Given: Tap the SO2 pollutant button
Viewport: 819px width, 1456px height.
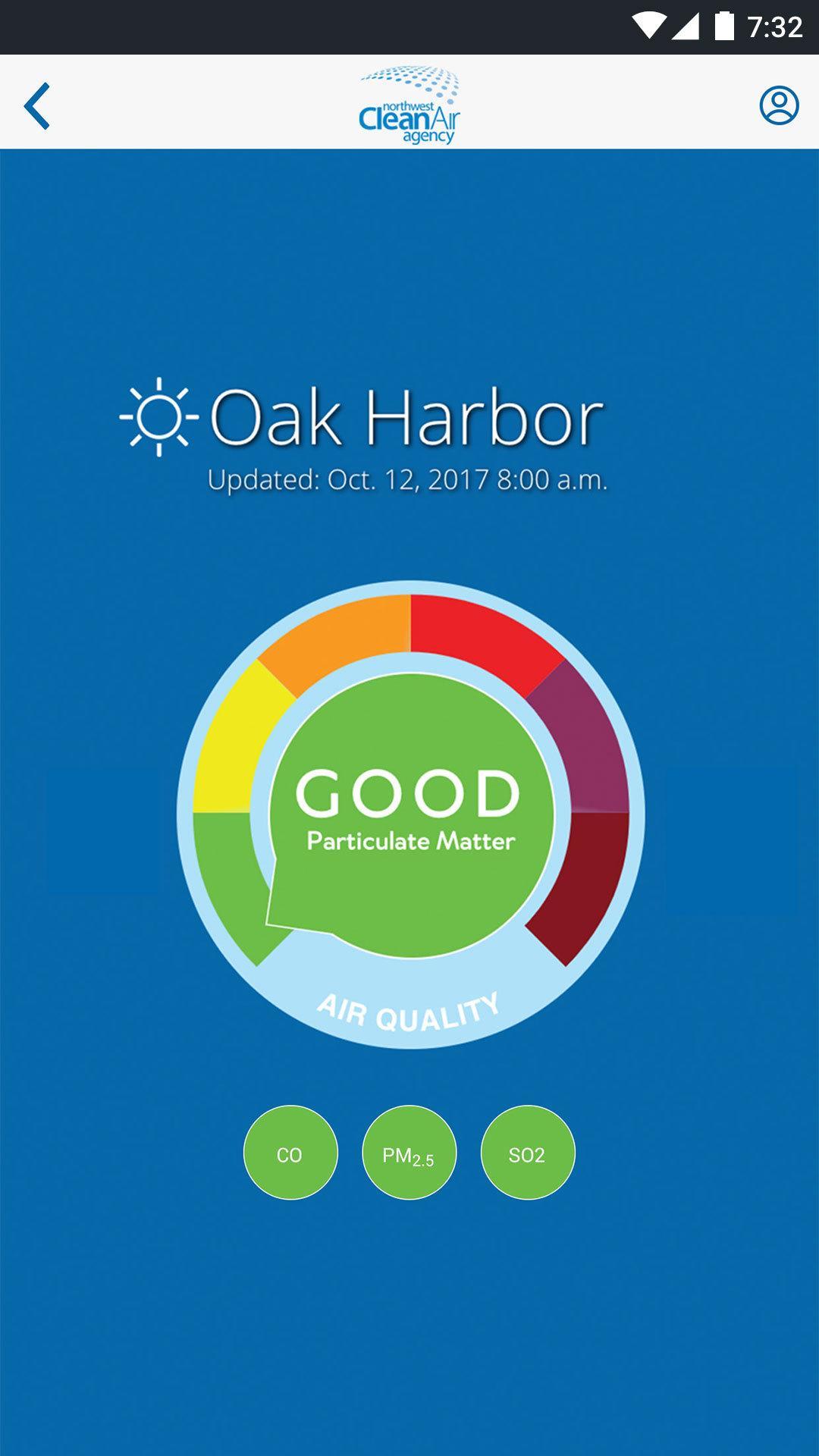Looking at the screenshot, I should [528, 1153].
